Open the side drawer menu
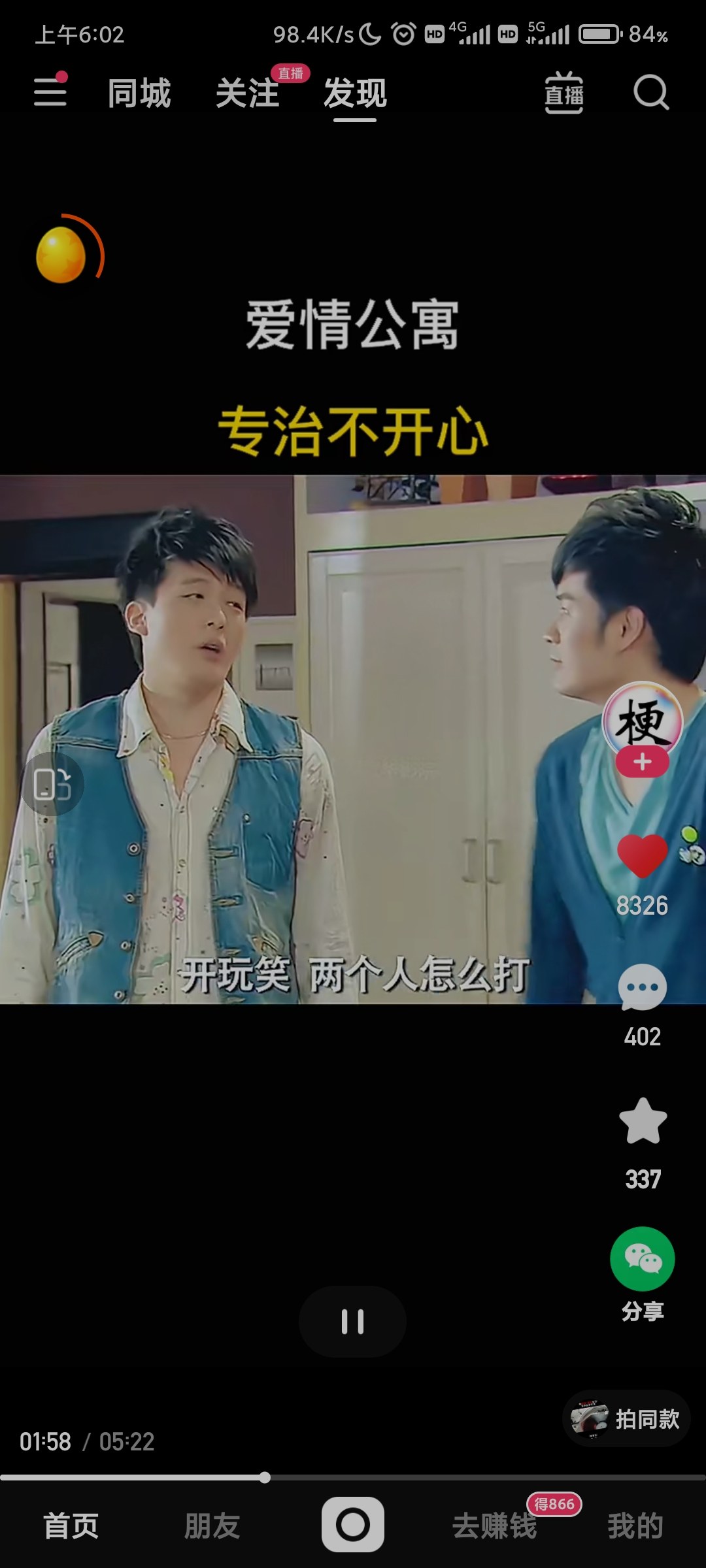This screenshot has height=1568, width=706. pos(50,91)
